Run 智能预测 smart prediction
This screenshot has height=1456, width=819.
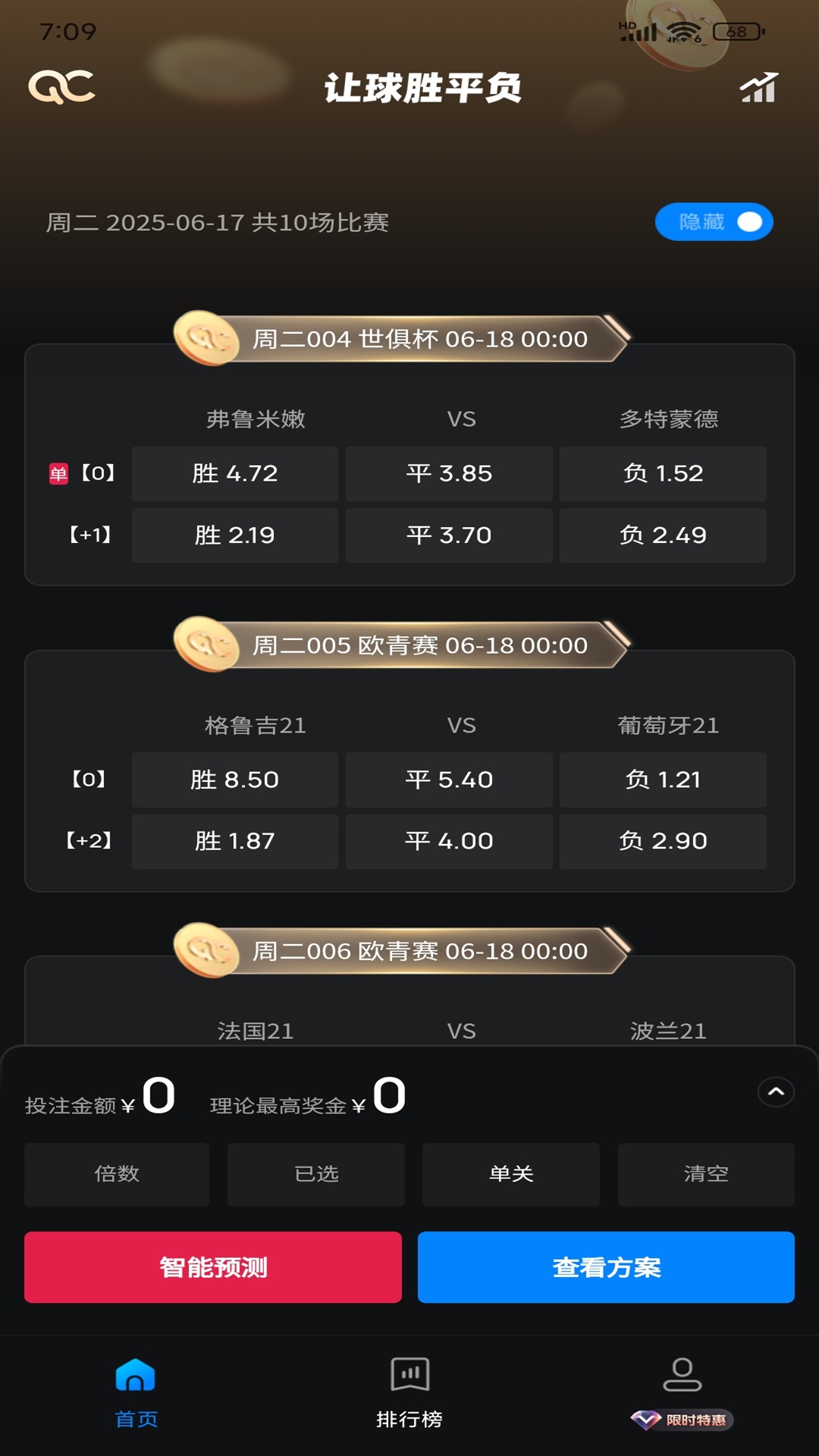213,1267
